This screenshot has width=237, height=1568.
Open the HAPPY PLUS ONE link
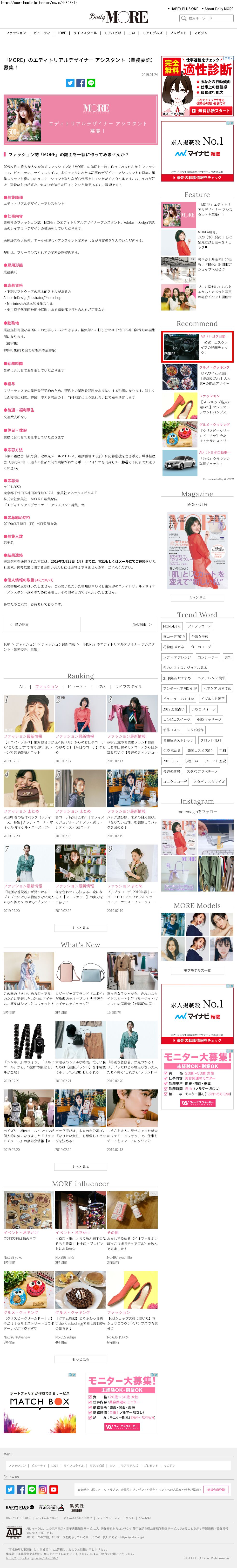[183, 9]
